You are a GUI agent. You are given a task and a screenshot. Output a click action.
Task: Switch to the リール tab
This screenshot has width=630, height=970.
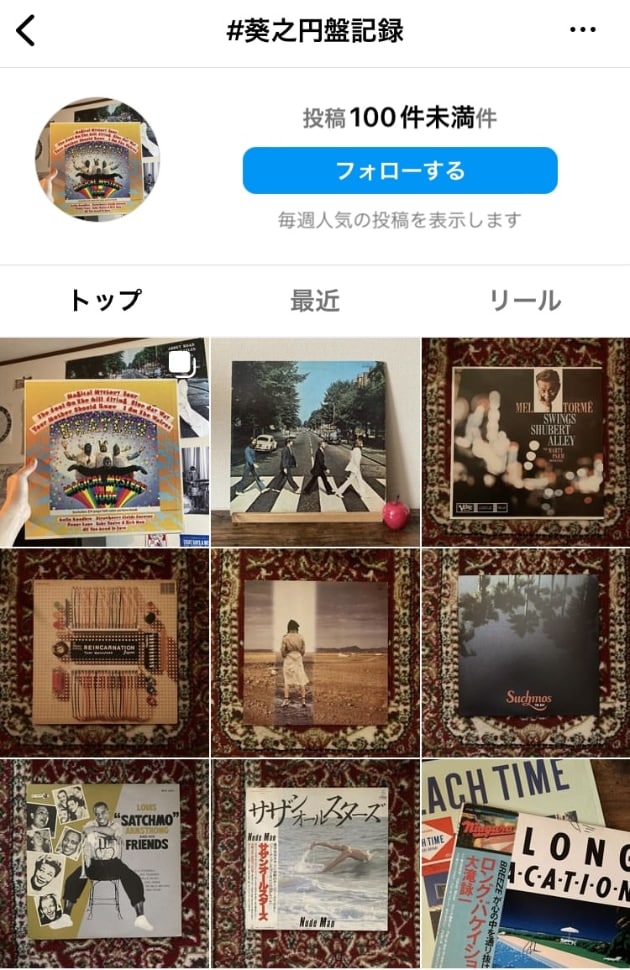524,300
